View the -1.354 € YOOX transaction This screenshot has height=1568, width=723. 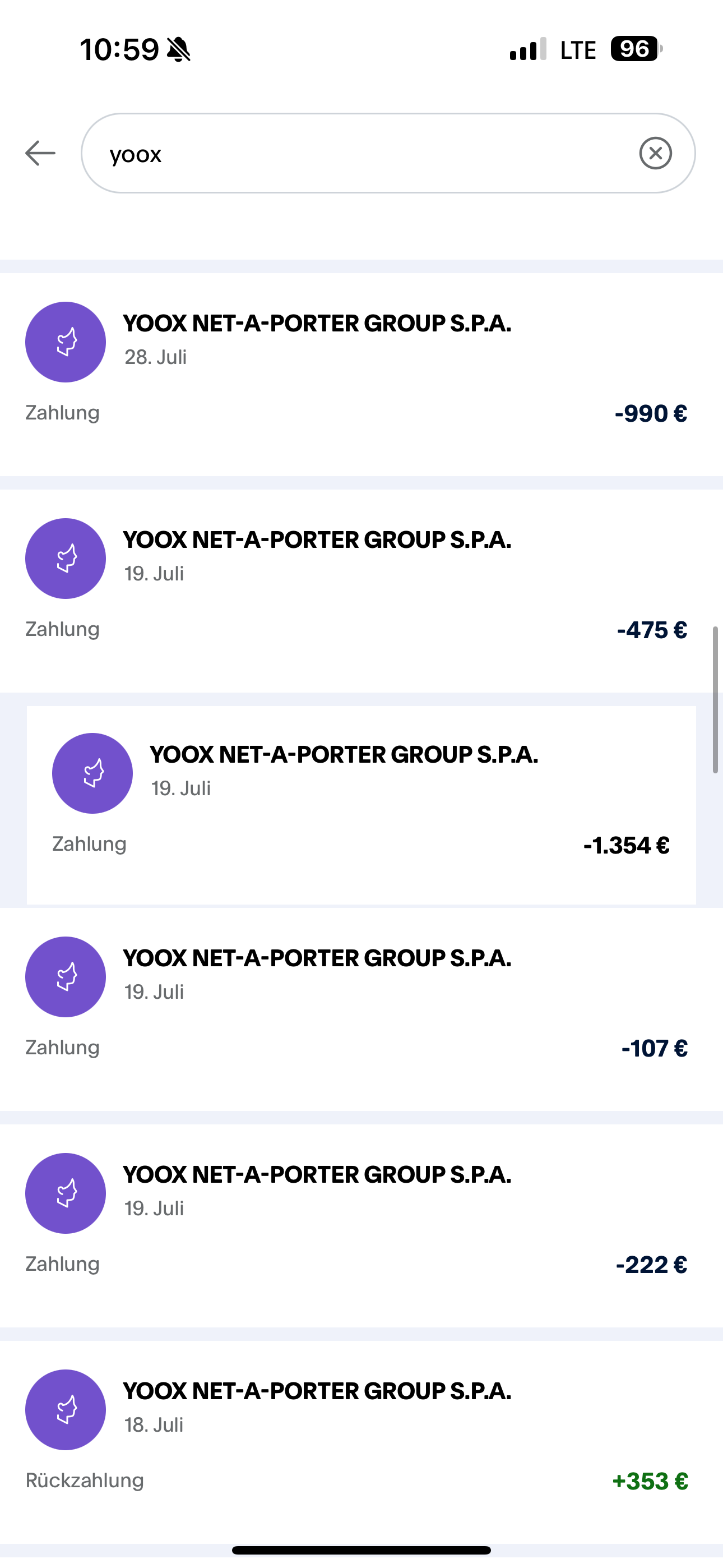pyautogui.click(x=361, y=805)
